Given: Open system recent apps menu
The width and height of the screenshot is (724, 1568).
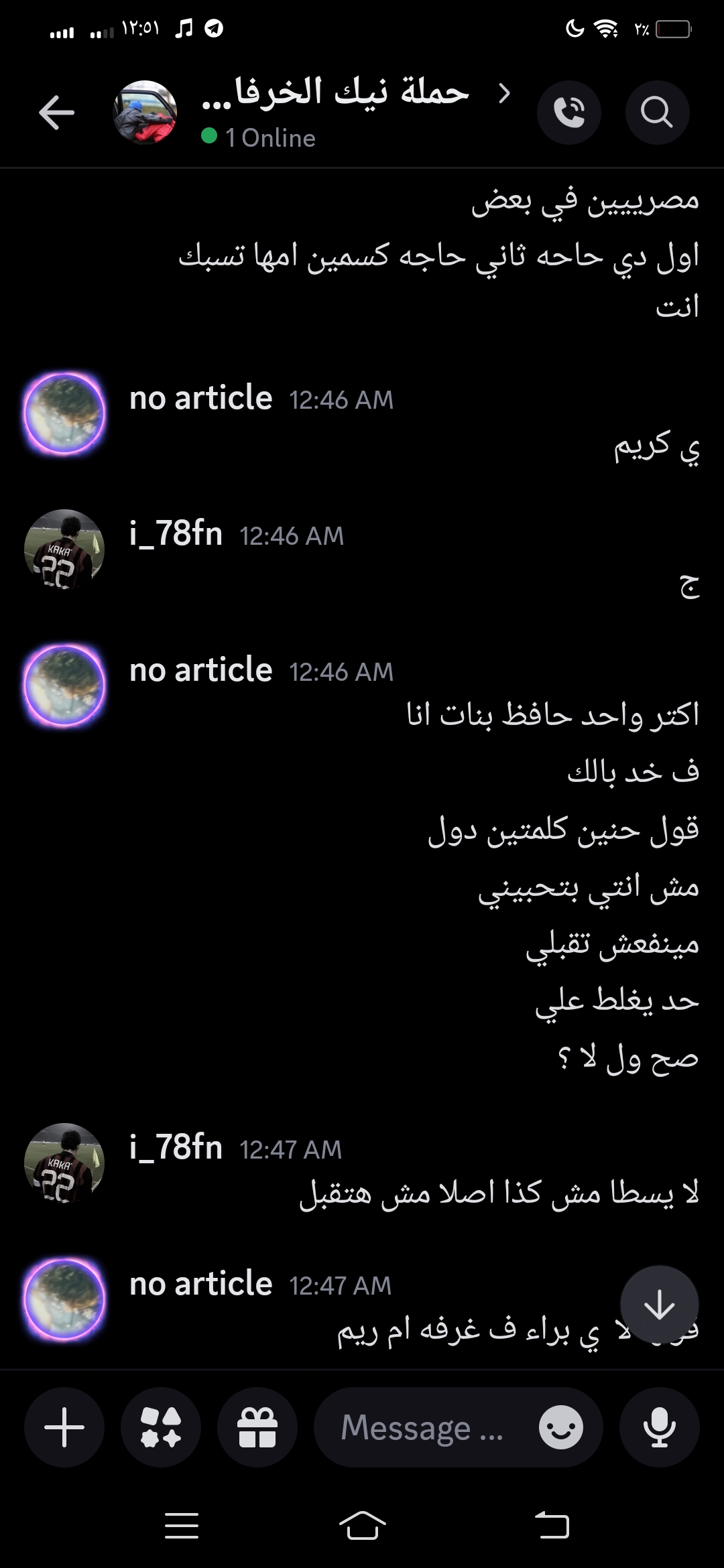Looking at the screenshot, I should click(x=182, y=1526).
